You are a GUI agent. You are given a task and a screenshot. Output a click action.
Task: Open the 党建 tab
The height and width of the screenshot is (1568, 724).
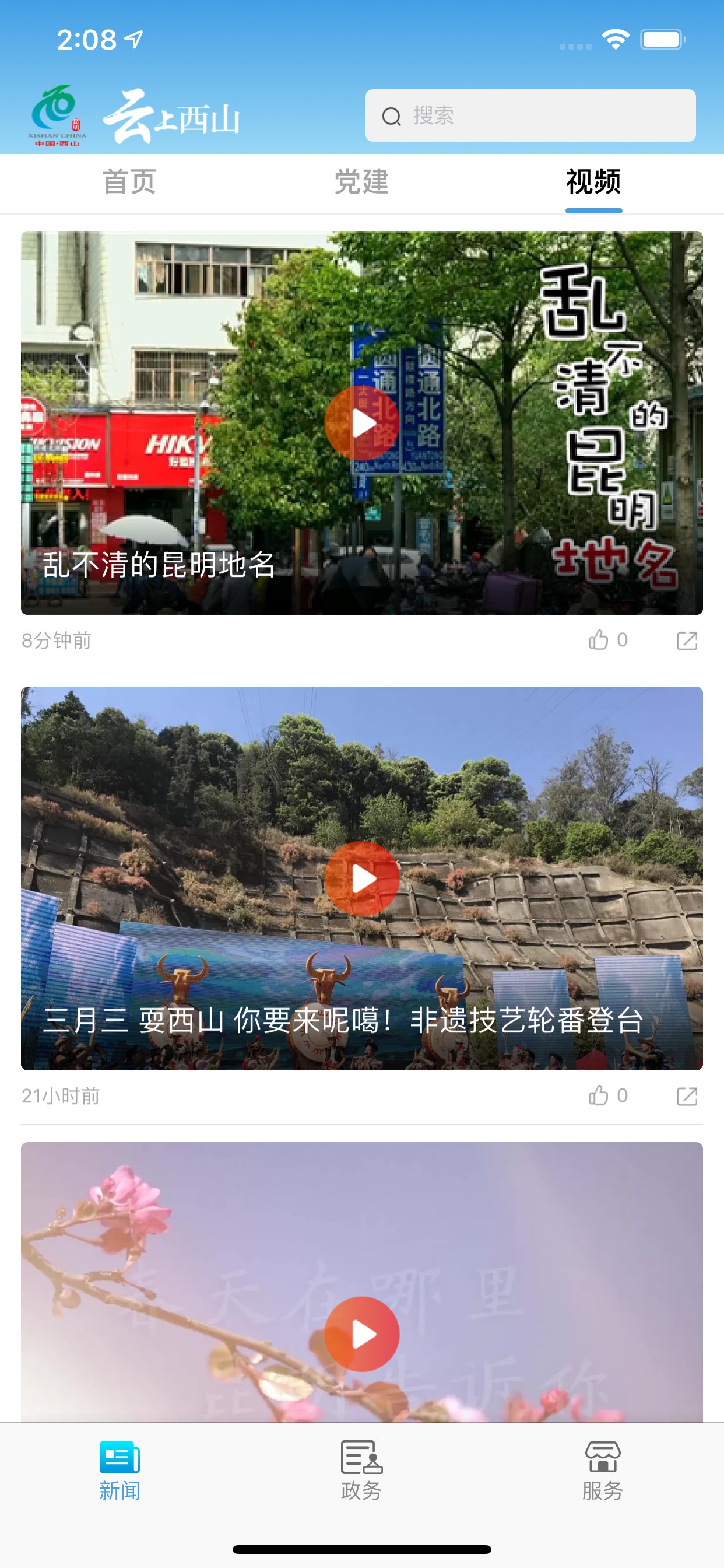(x=361, y=182)
